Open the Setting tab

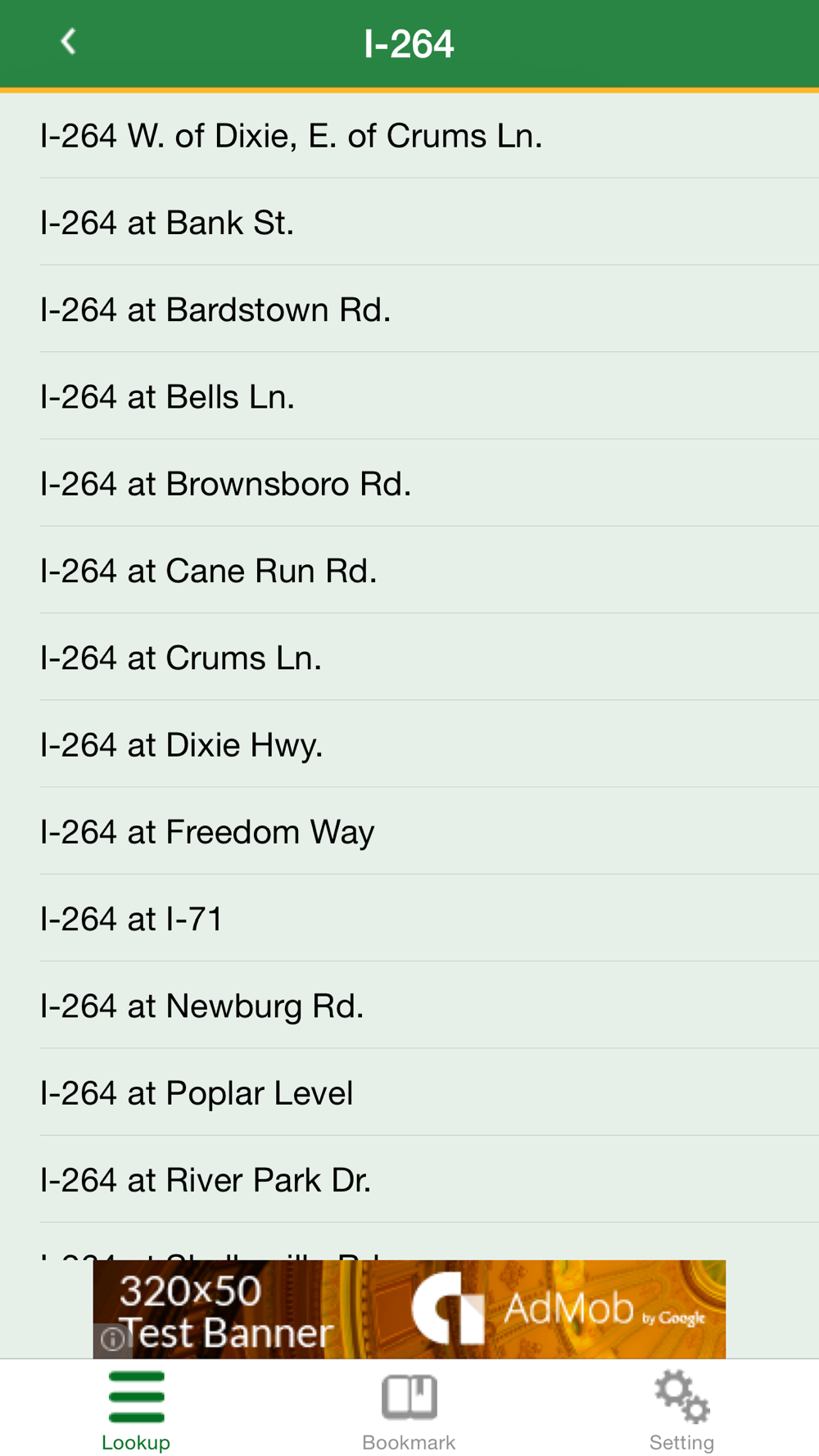[681, 1410]
